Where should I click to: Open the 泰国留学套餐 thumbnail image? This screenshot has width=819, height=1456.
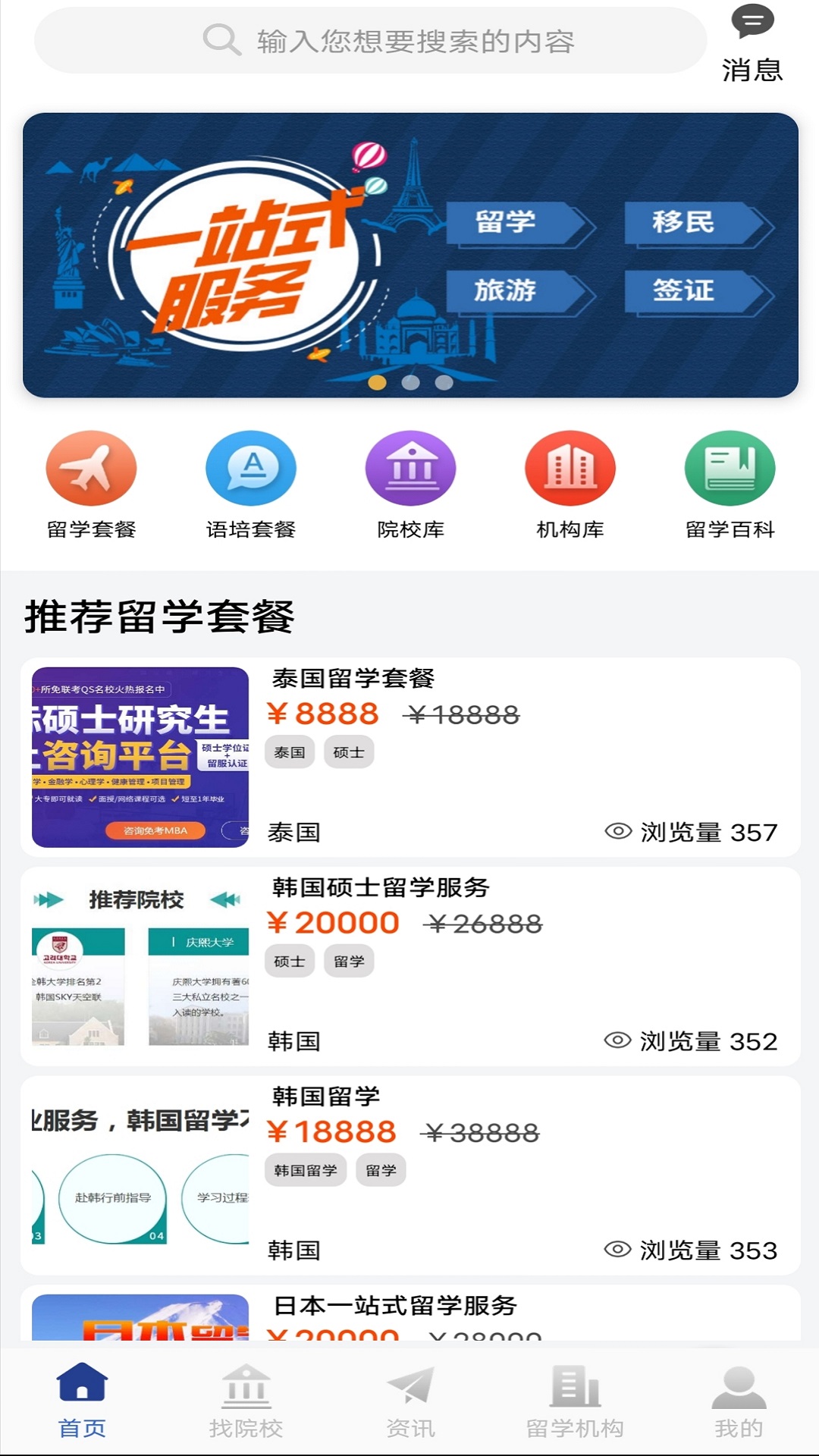click(x=139, y=758)
